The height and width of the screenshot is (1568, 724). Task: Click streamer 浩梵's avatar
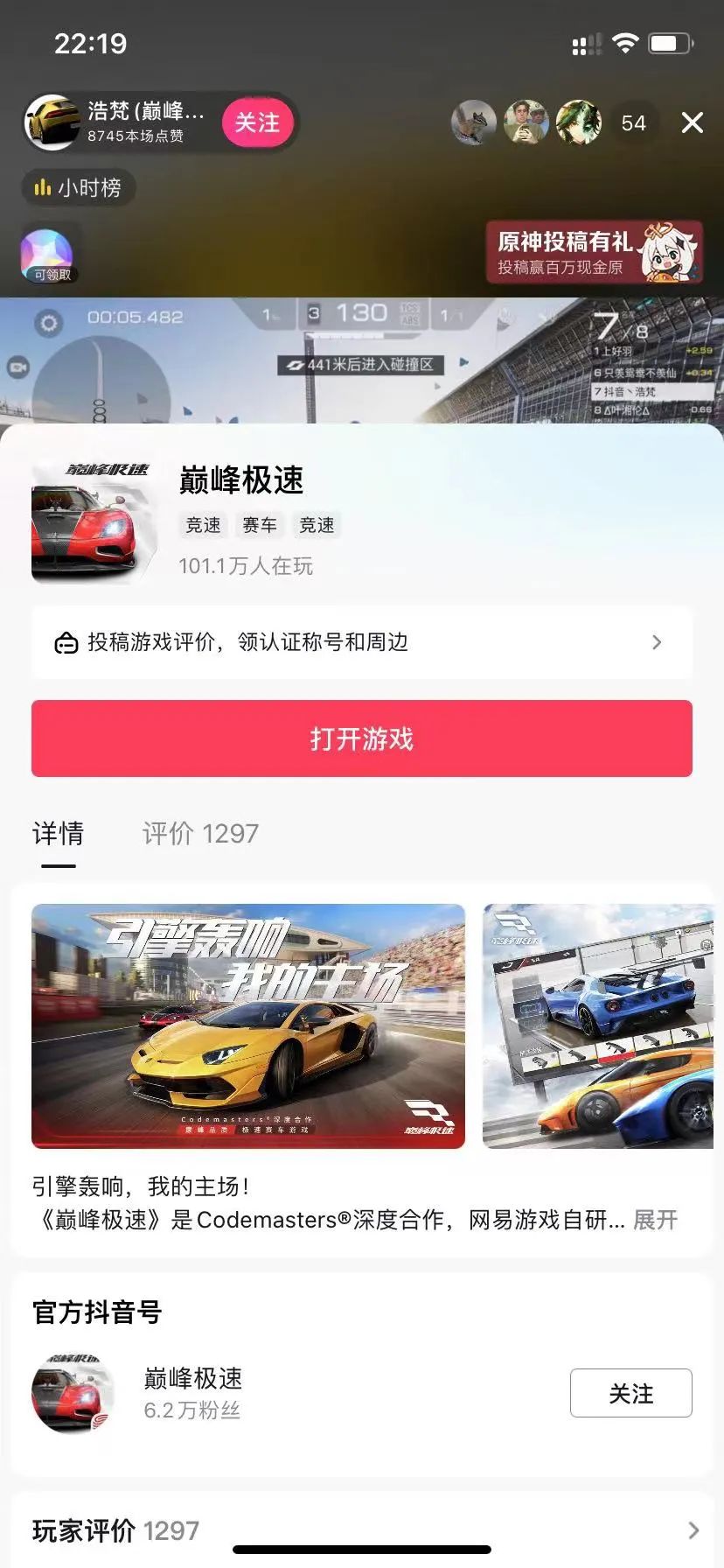(54, 122)
